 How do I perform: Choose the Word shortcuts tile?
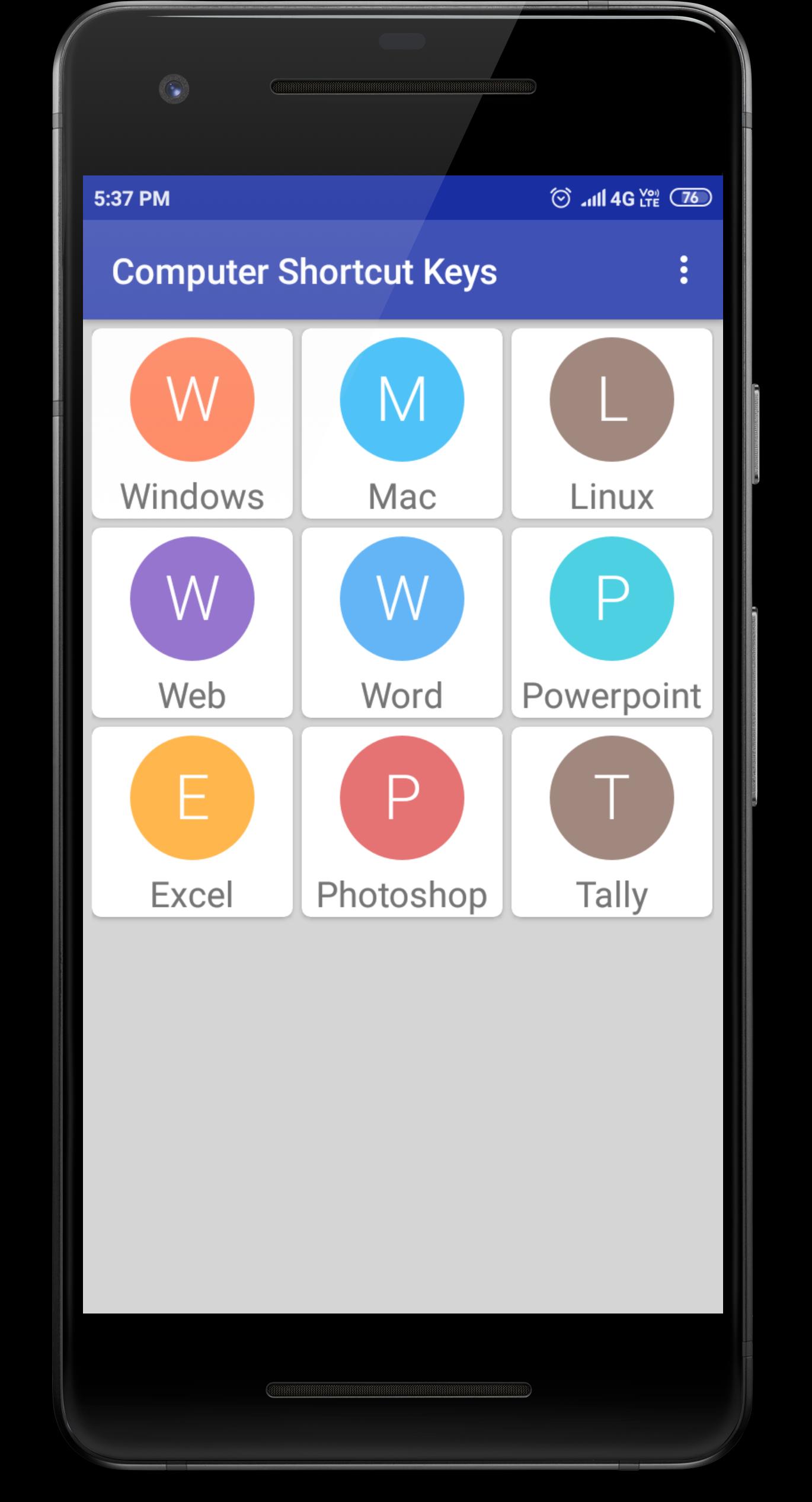[x=402, y=622]
